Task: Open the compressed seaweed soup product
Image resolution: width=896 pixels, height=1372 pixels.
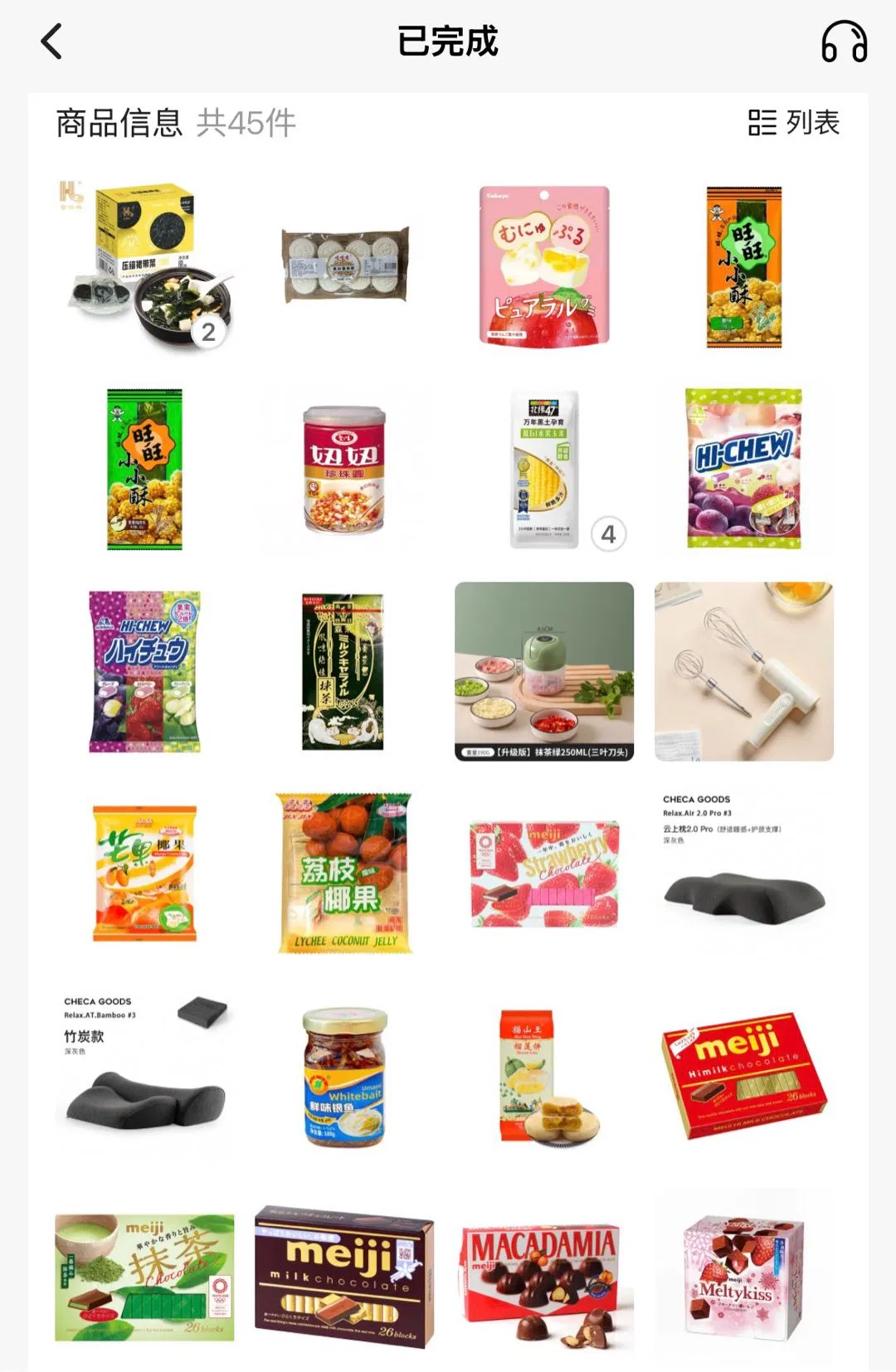Action: (145, 265)
